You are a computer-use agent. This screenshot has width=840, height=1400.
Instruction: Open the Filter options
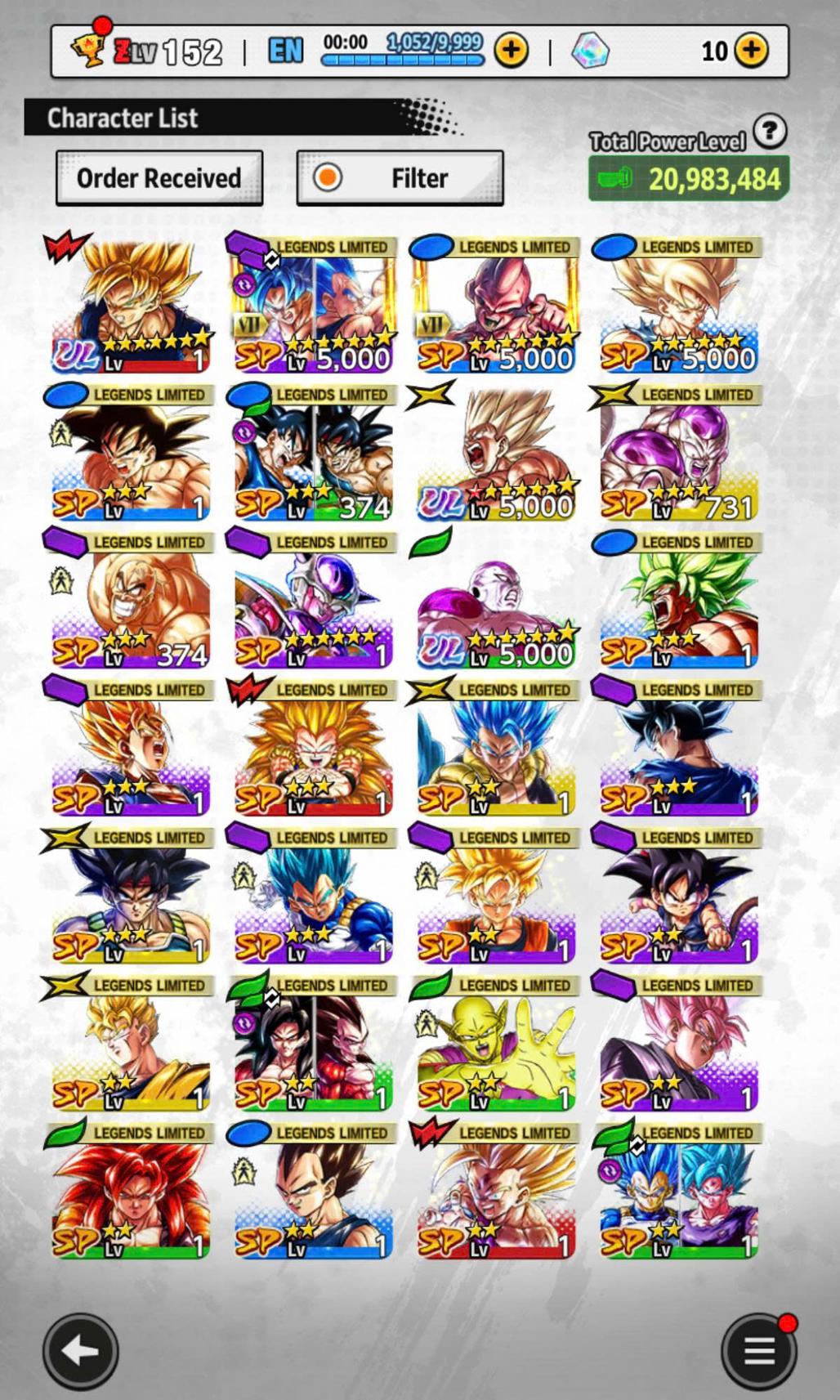400,178
